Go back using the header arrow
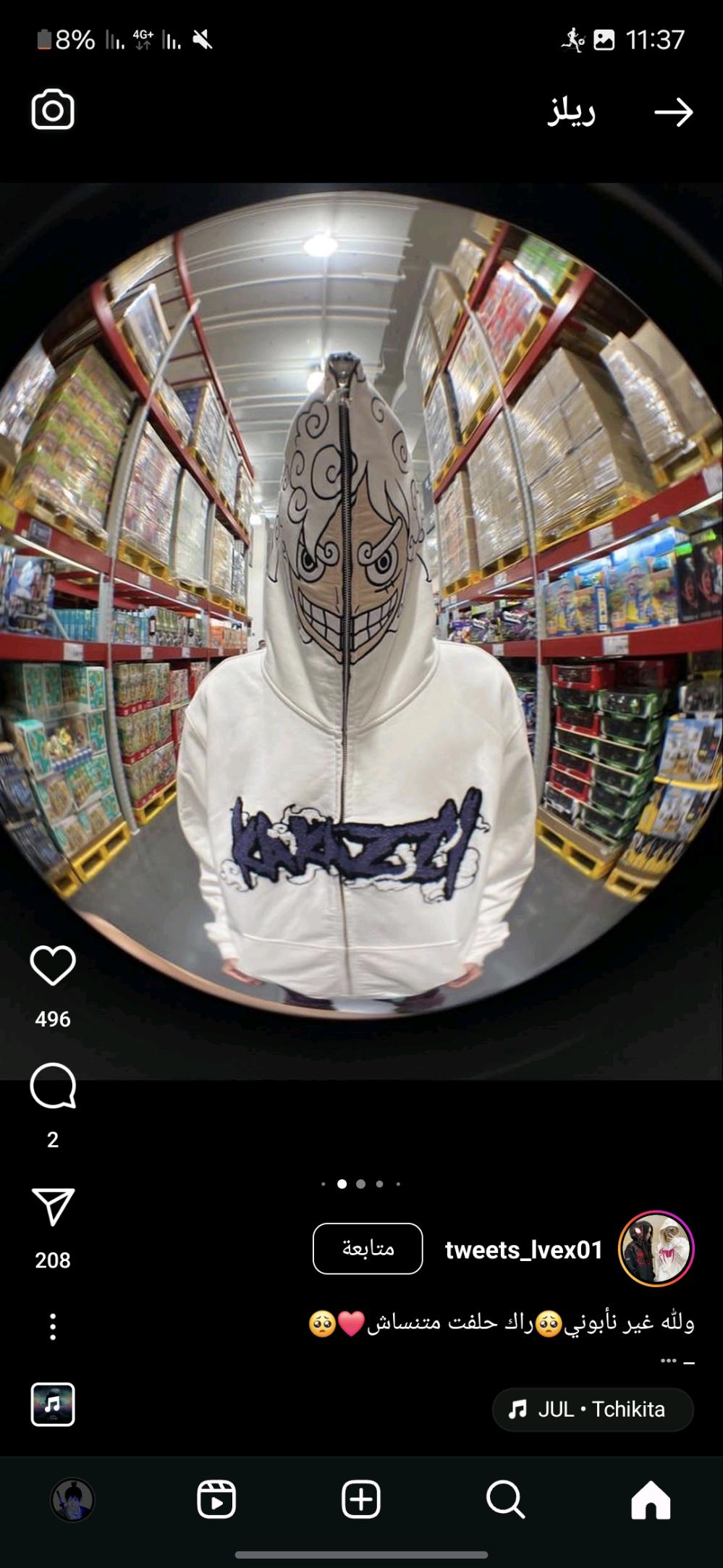Image resolution: width=723 pixels, height=1568 pixels. click(x=674, y=112)
